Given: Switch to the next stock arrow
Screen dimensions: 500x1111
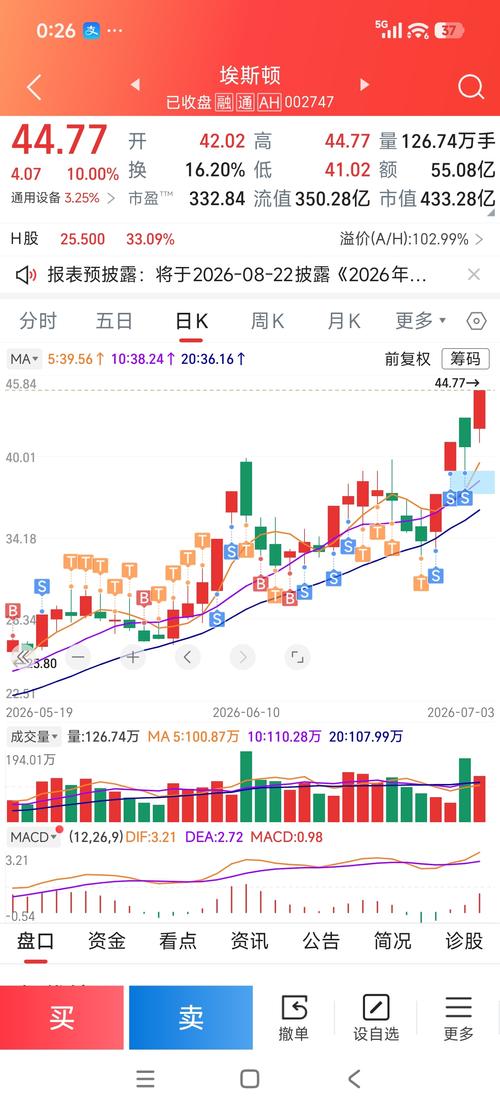Looking at the screenshot, I should (365, 85).
